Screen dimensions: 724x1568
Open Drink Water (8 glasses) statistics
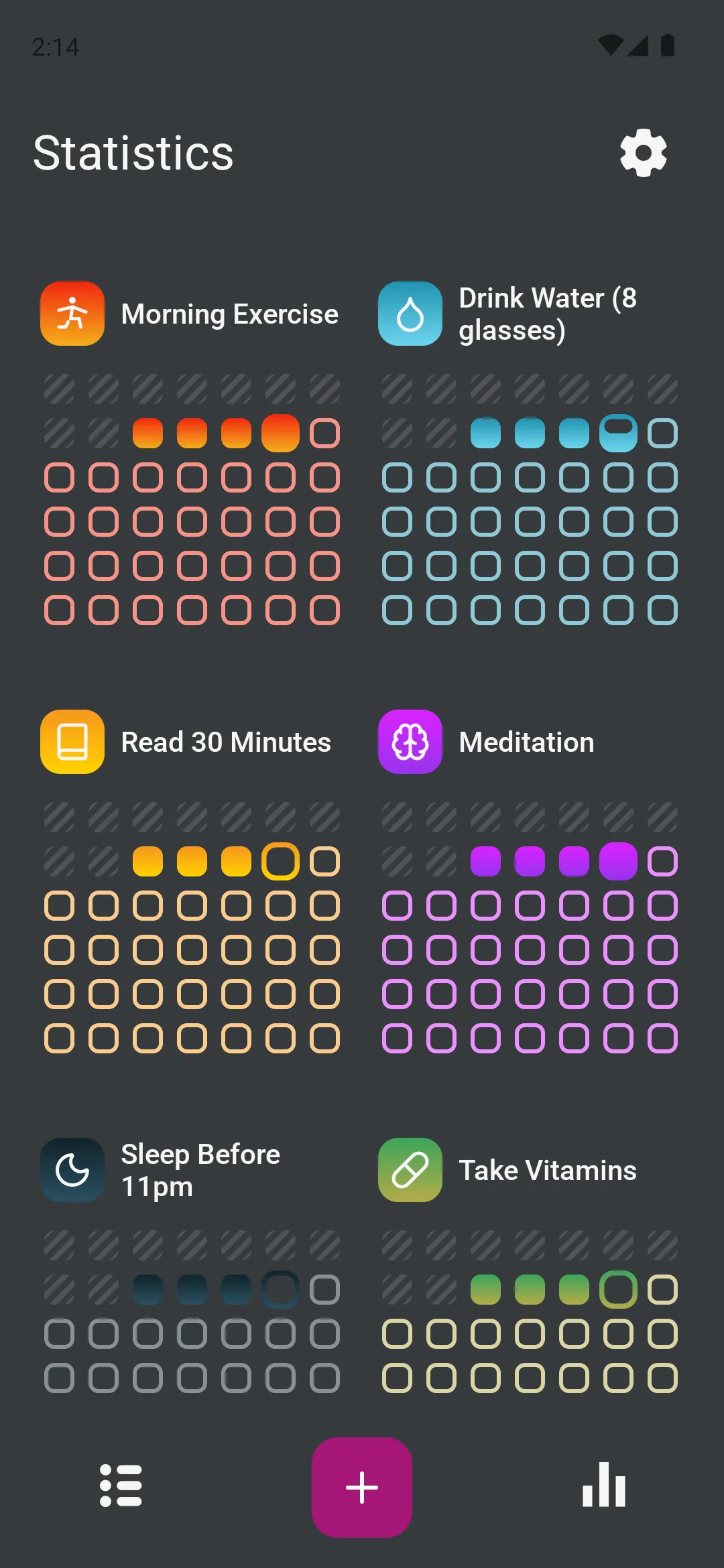pos(547,314)
